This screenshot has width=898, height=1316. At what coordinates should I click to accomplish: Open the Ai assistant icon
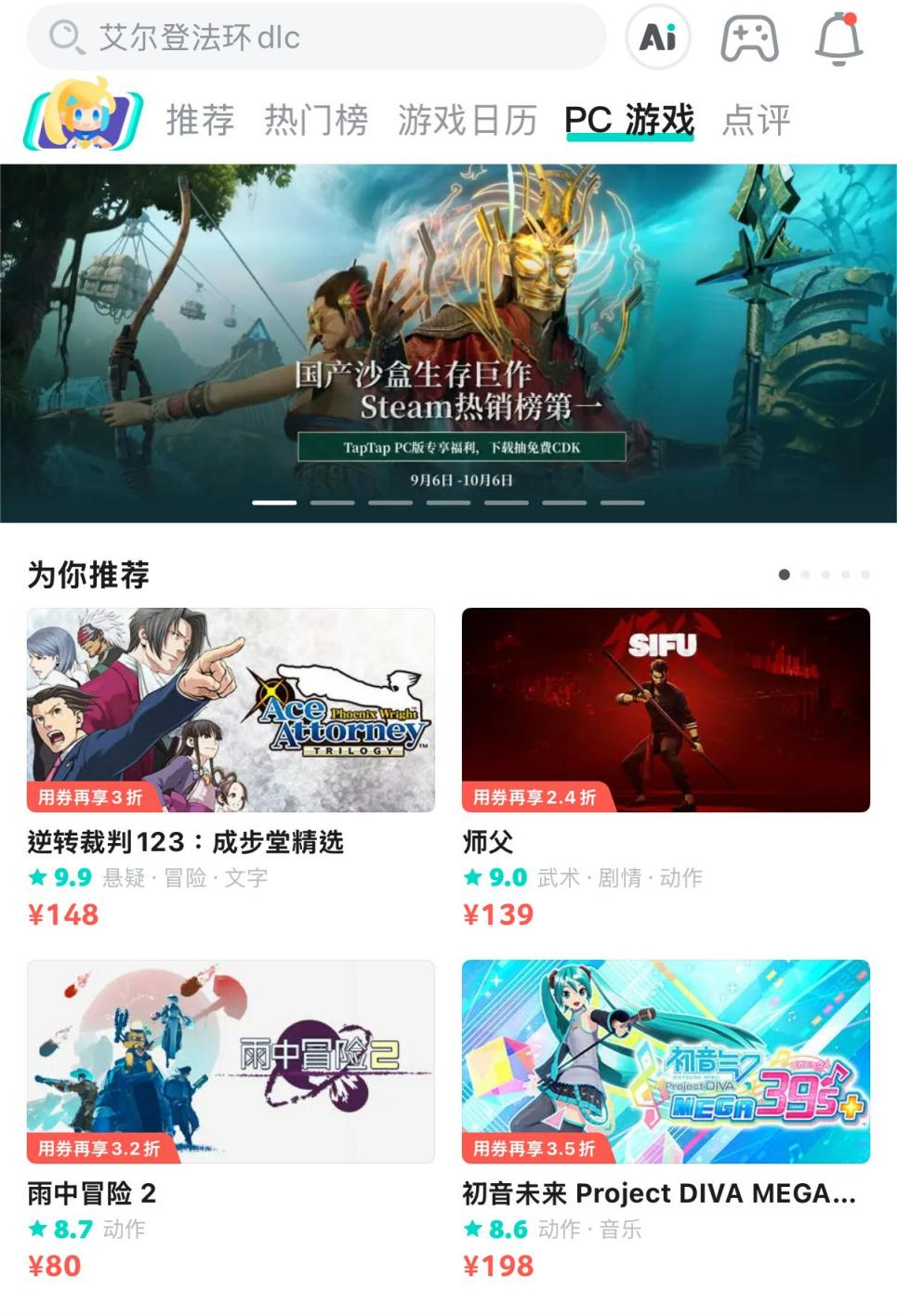658,38
